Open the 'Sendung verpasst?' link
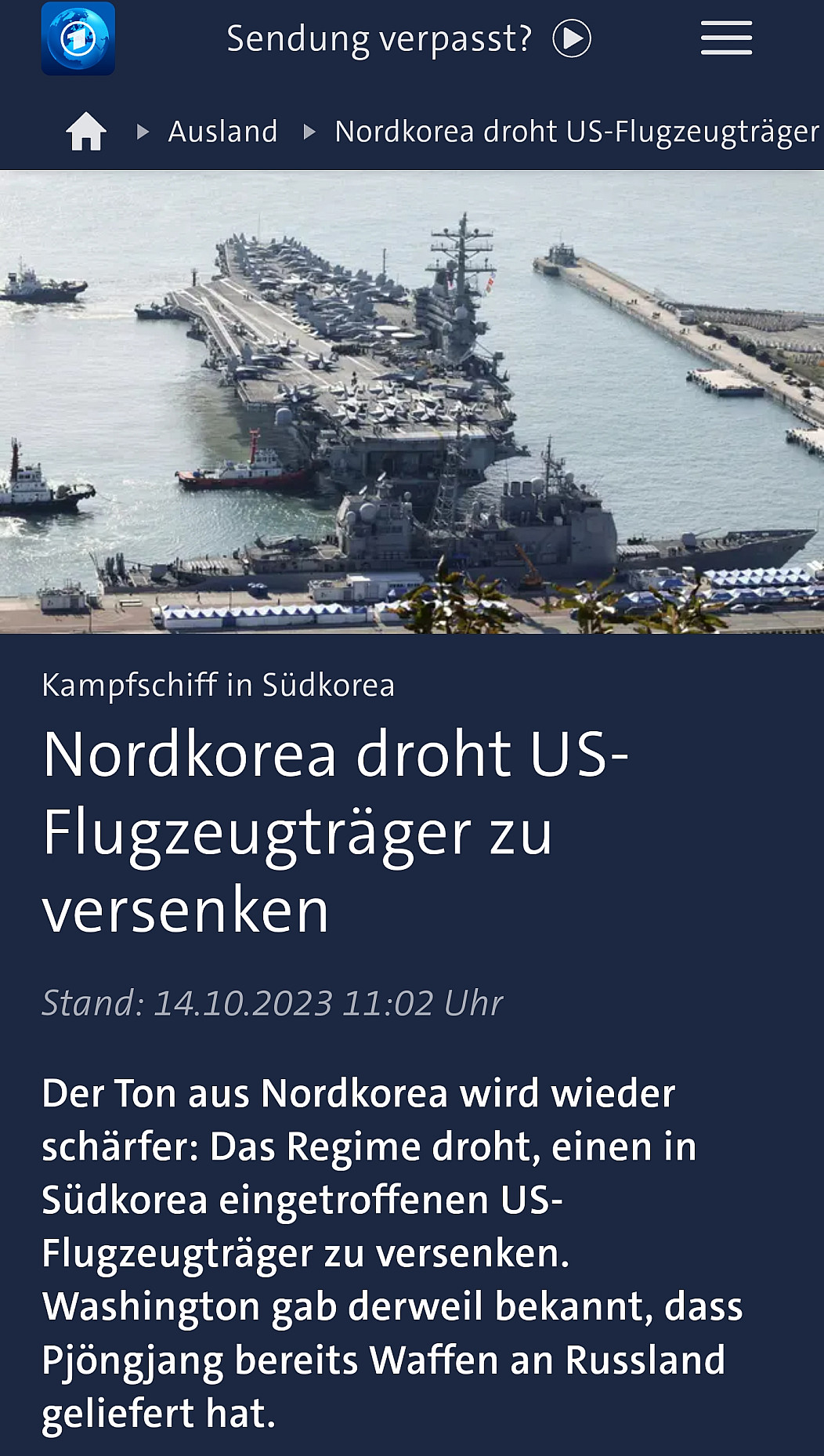 408,38
